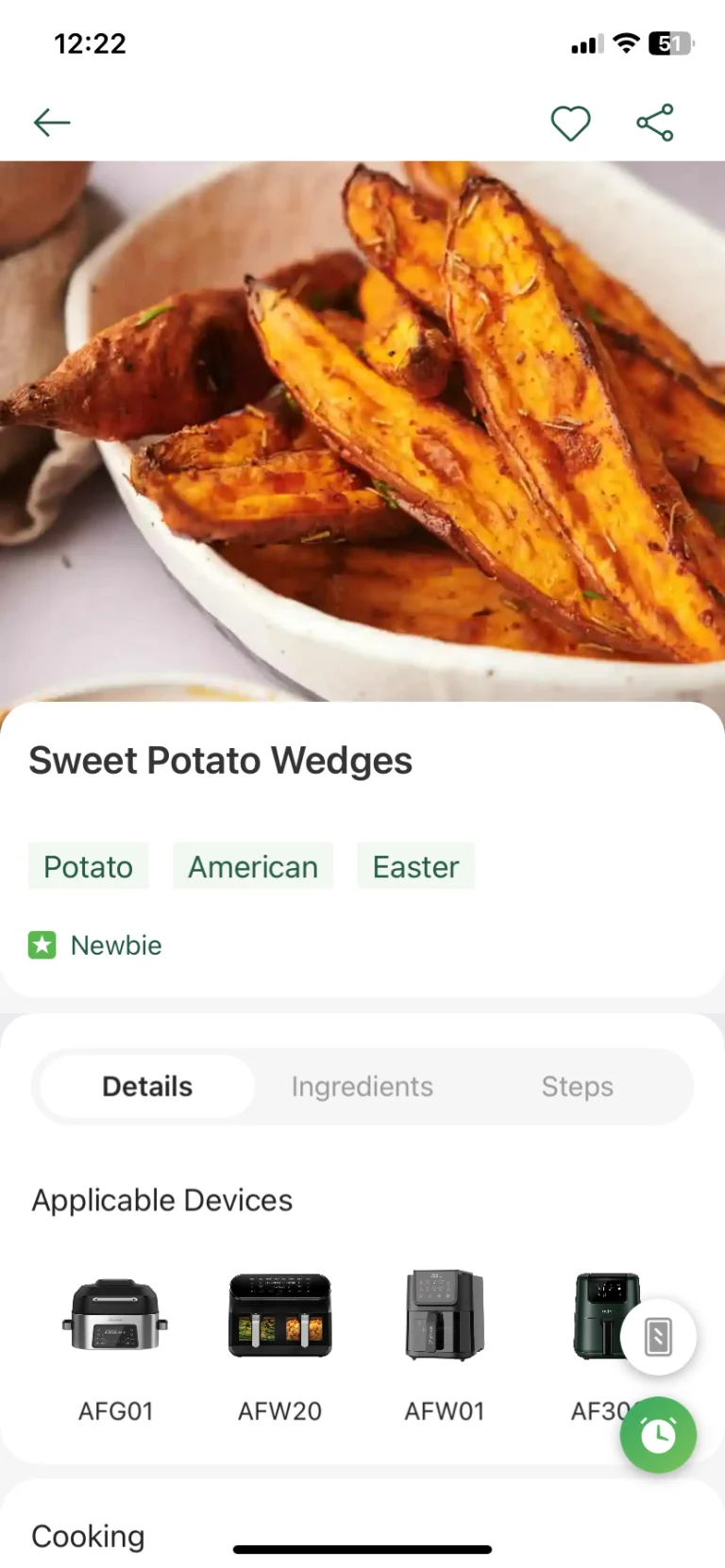Toggle the heart to unfavorite the recipe
This screenshot has height=1568, width=725.
coord(570,122)
